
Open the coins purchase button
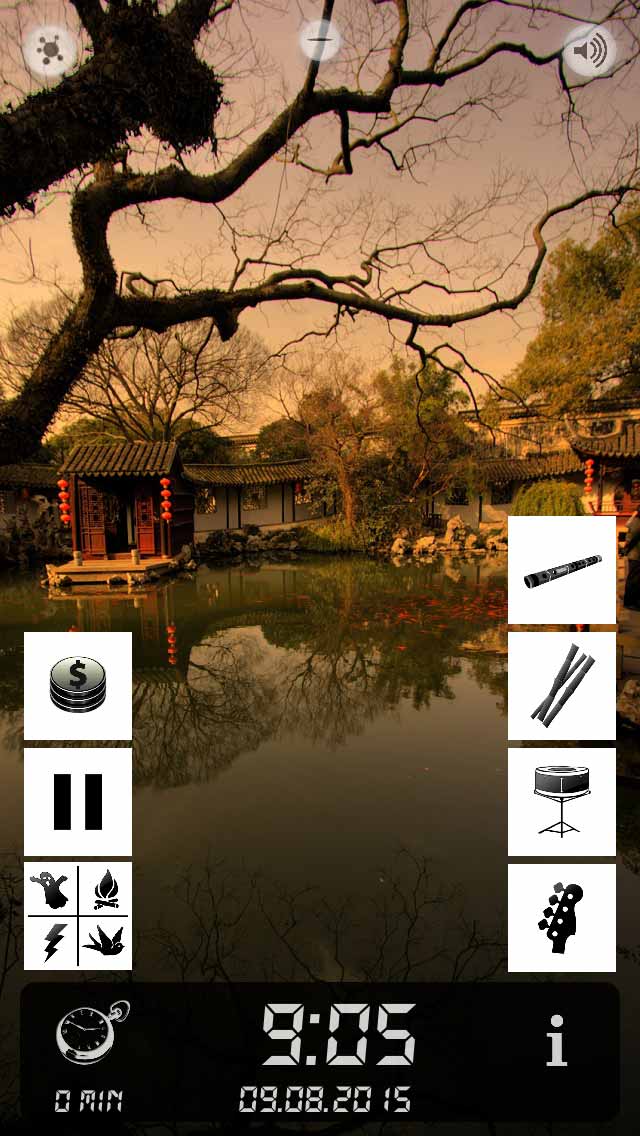tap(78, 686)
